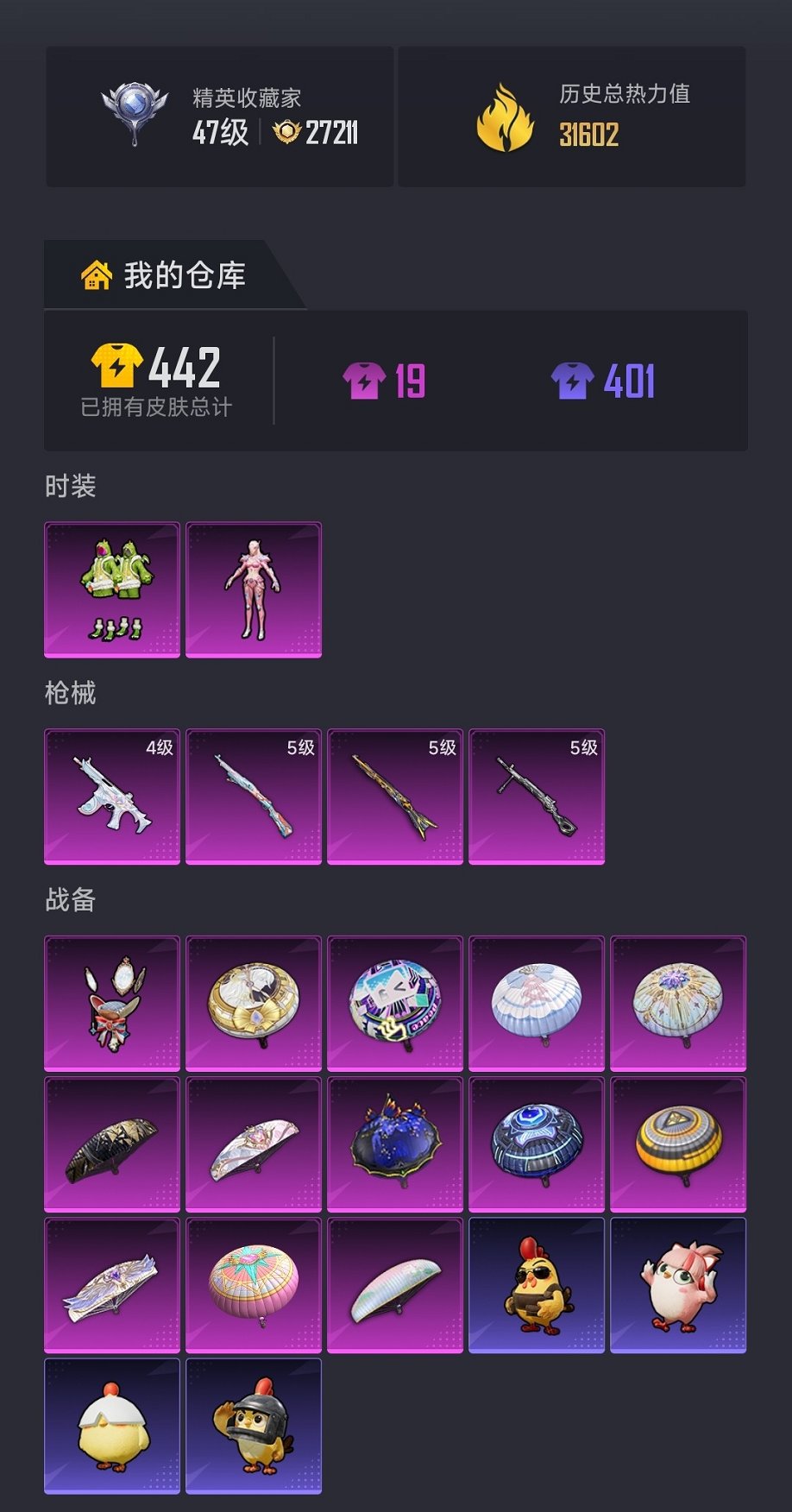View the dark blue flame umbrella parachute

click(395, 1144)
